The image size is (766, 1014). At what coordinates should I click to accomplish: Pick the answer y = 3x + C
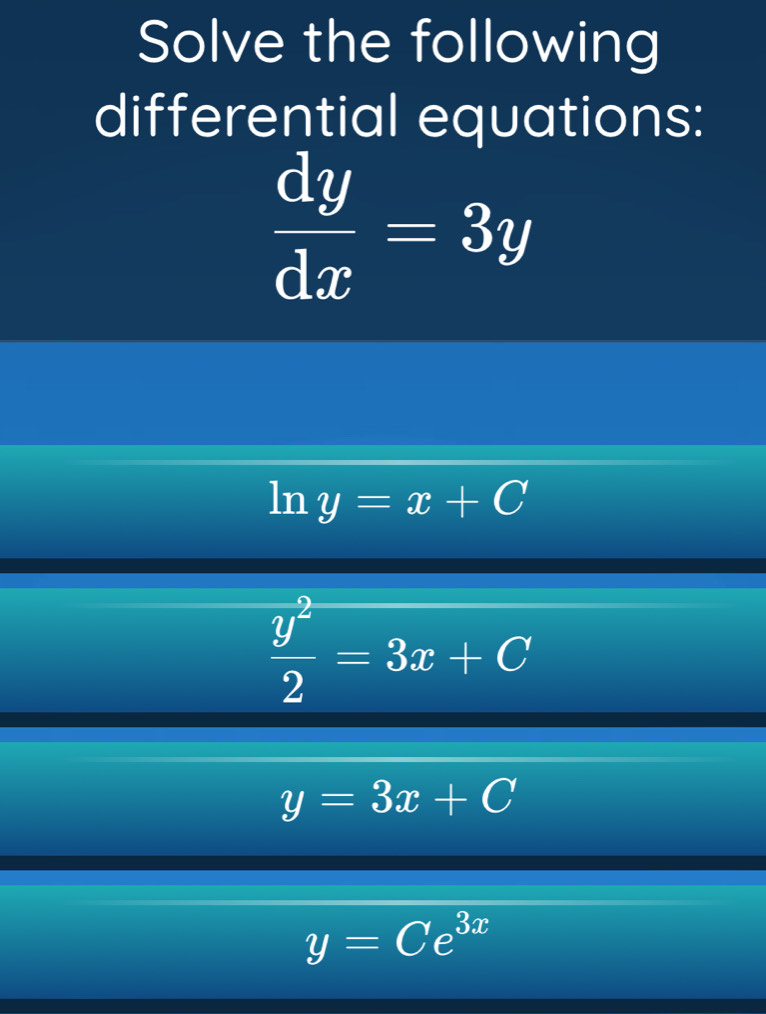click(383, 800)
